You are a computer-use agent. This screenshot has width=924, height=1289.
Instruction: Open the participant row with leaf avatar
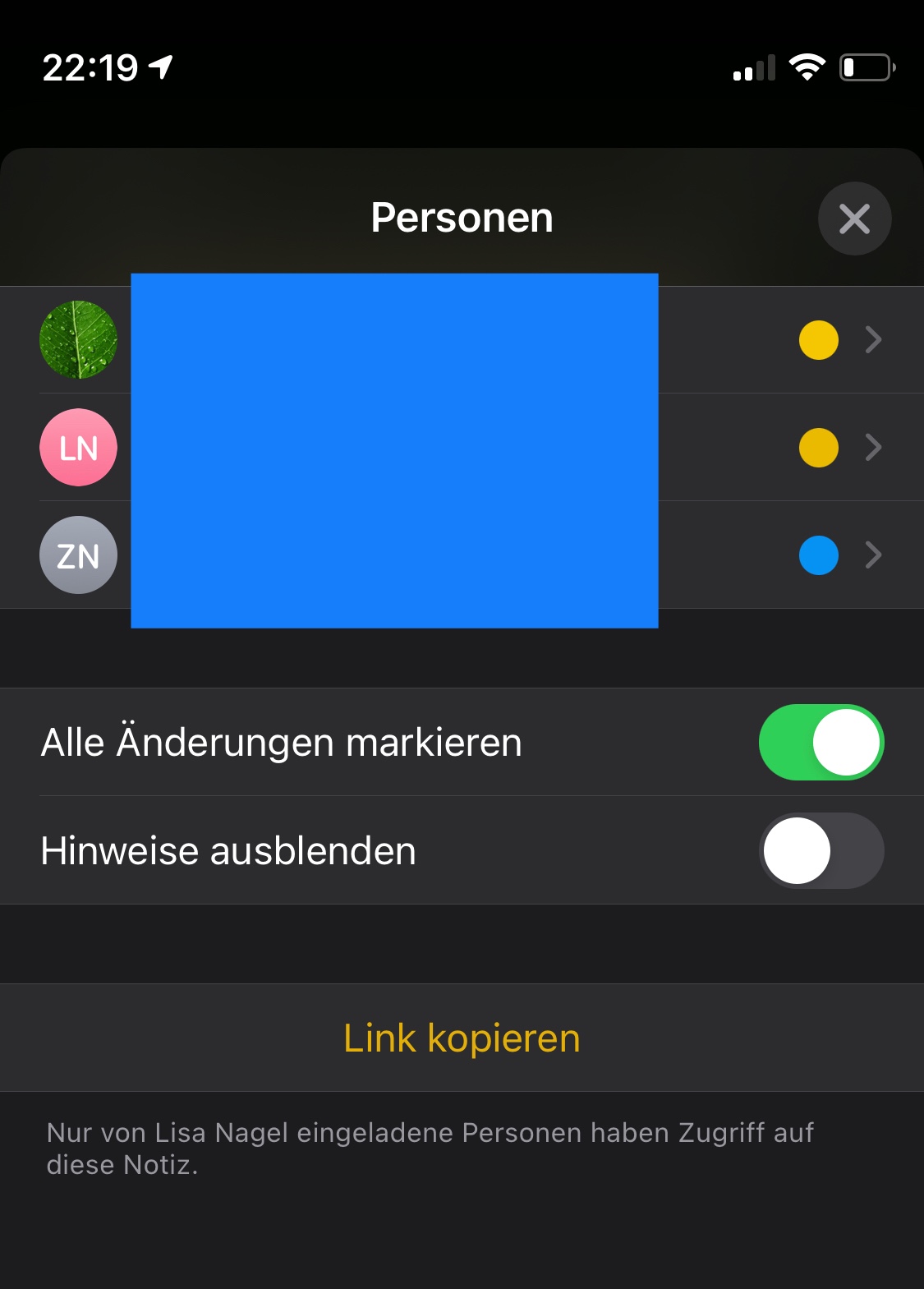click(462, 340)
